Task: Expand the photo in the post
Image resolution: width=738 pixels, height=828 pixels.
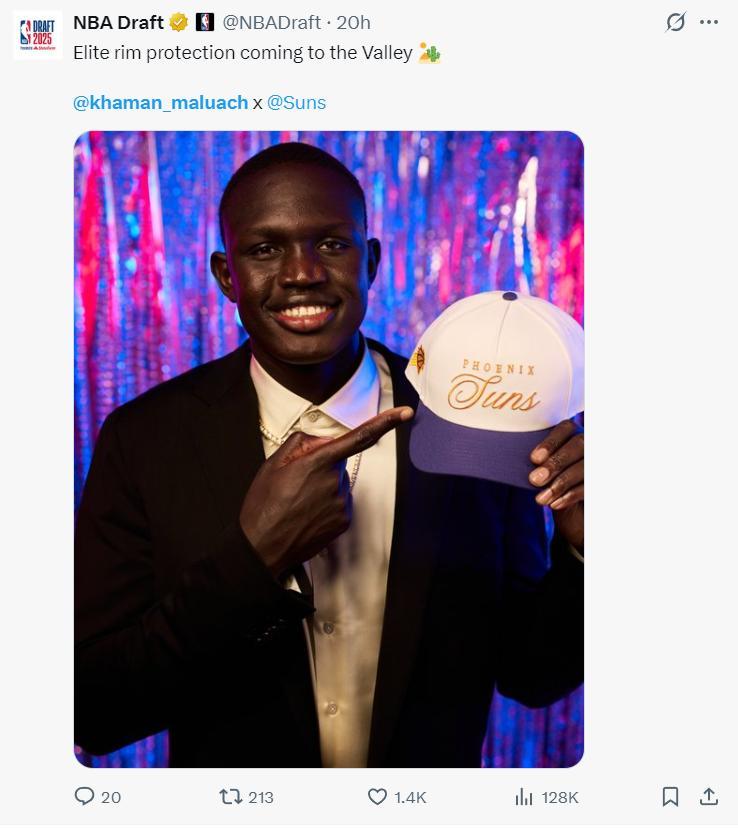Action: pos(328,449)
